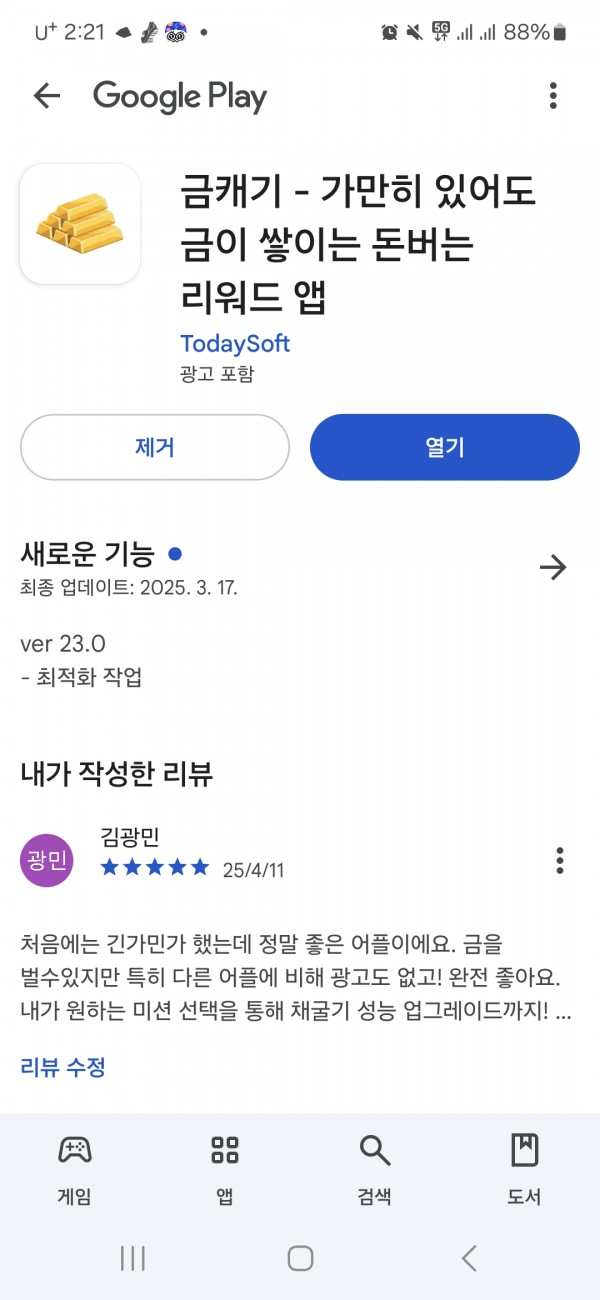Tap 열기 to open the app

pos(445,447)
